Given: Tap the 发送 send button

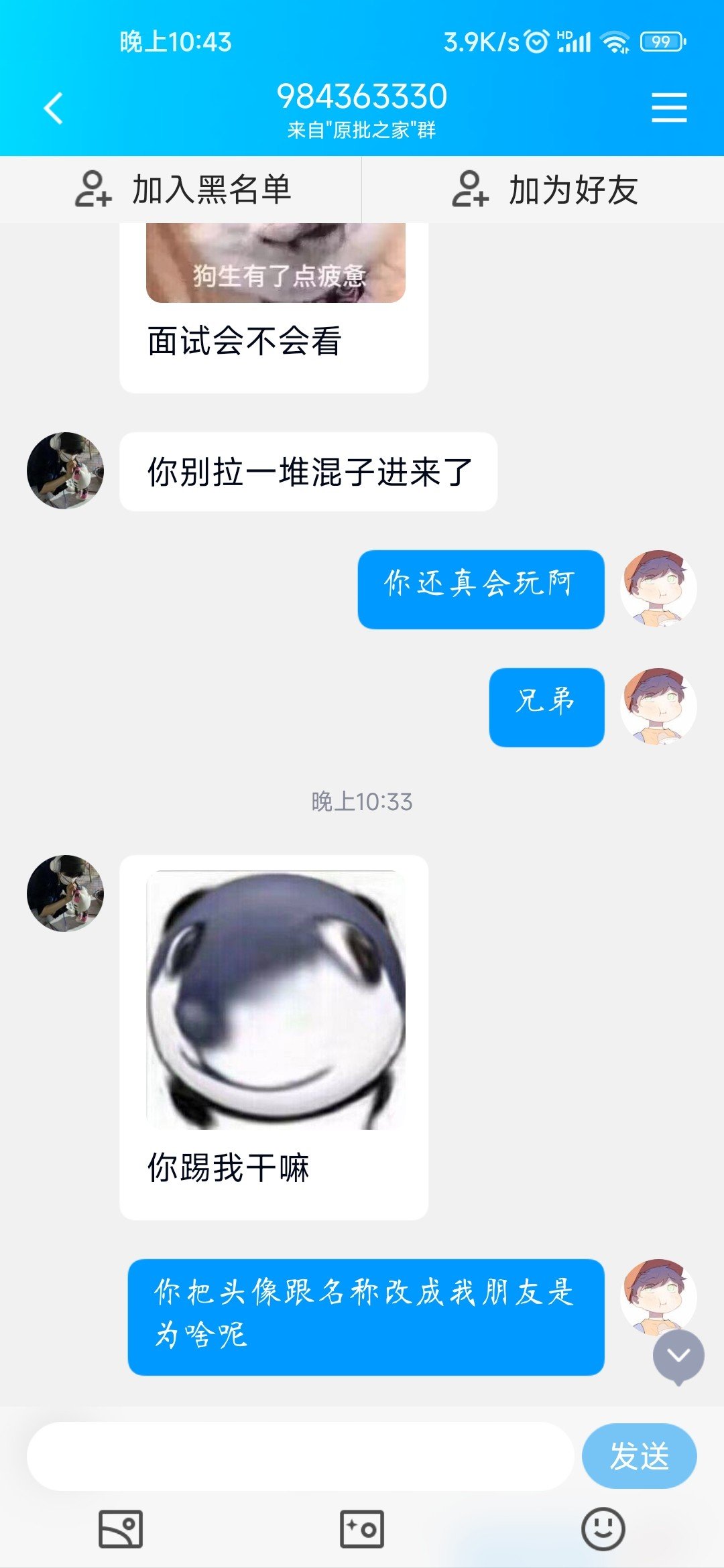Looking at the screenshot, I should (x=639, y=1456).
